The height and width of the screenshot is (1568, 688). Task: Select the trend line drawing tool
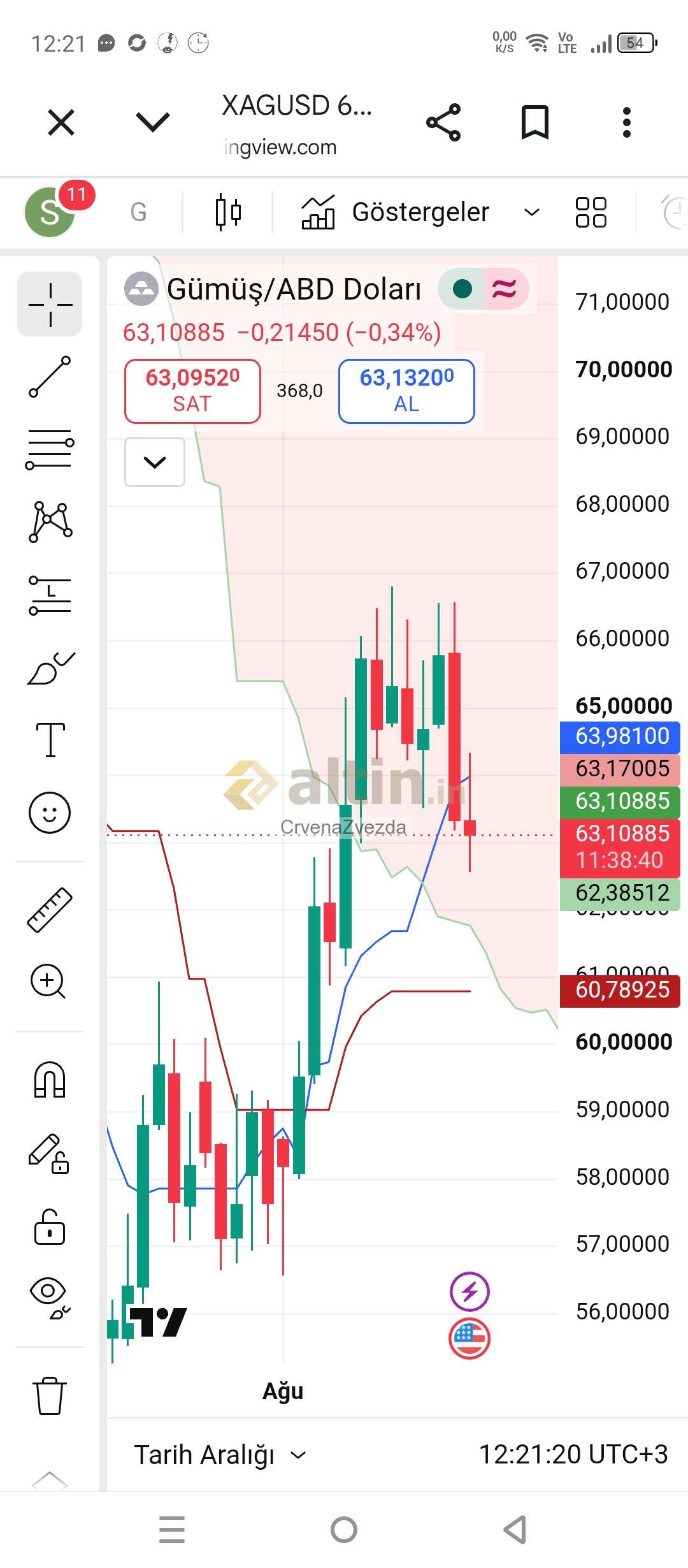click(50, 377)
